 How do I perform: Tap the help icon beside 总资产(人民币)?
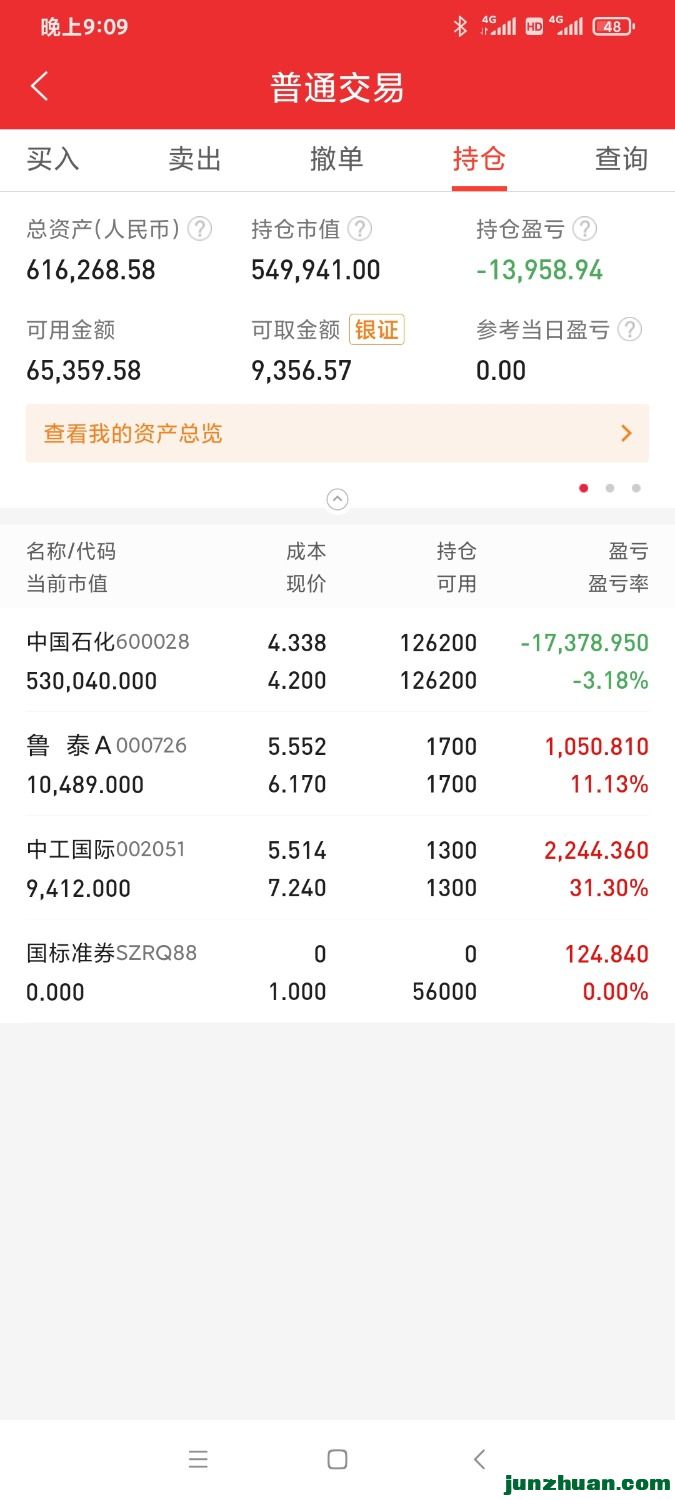pyautogui.click(x=200, y=229)
